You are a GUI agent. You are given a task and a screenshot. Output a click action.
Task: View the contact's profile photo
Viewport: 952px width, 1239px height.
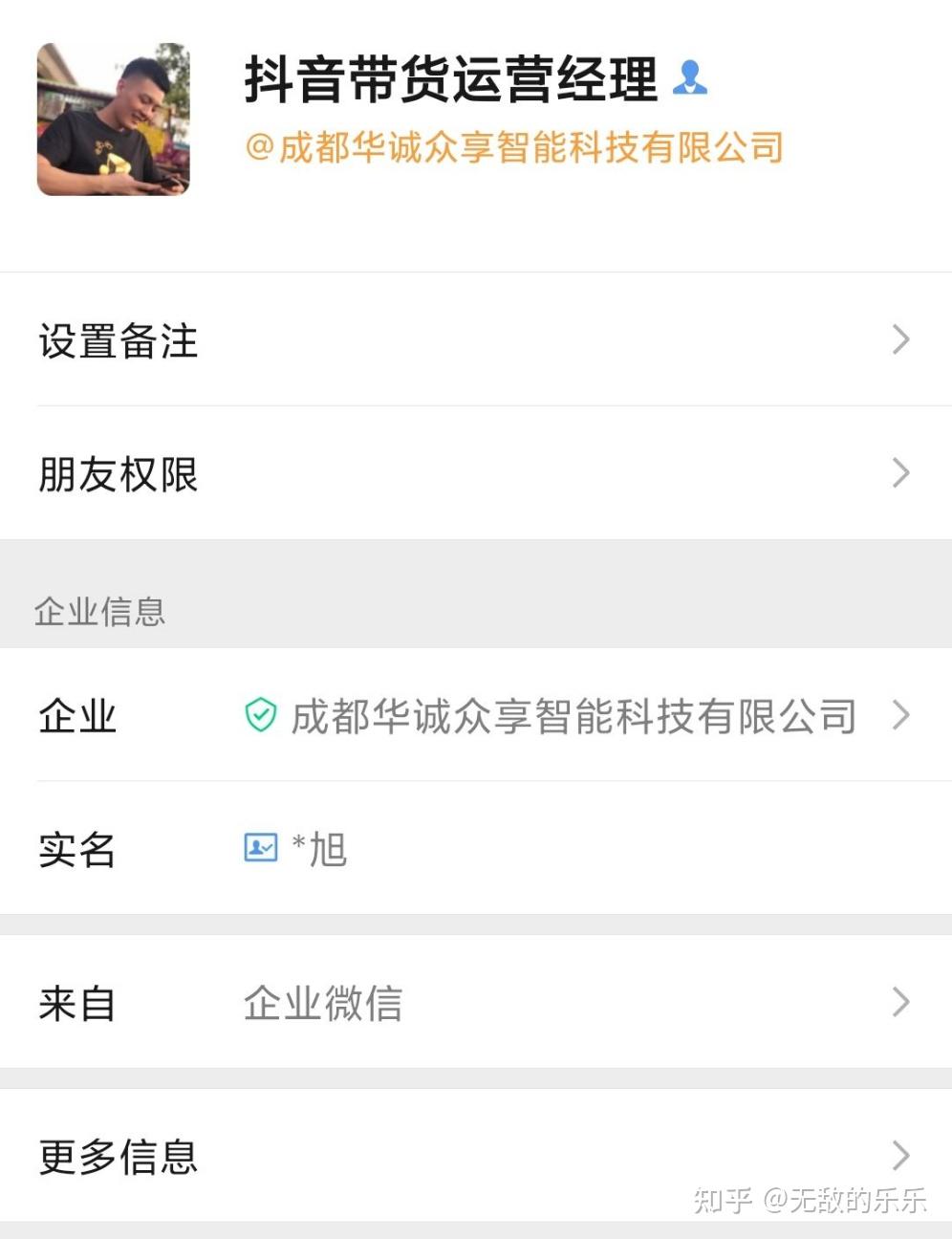[113, 120]
